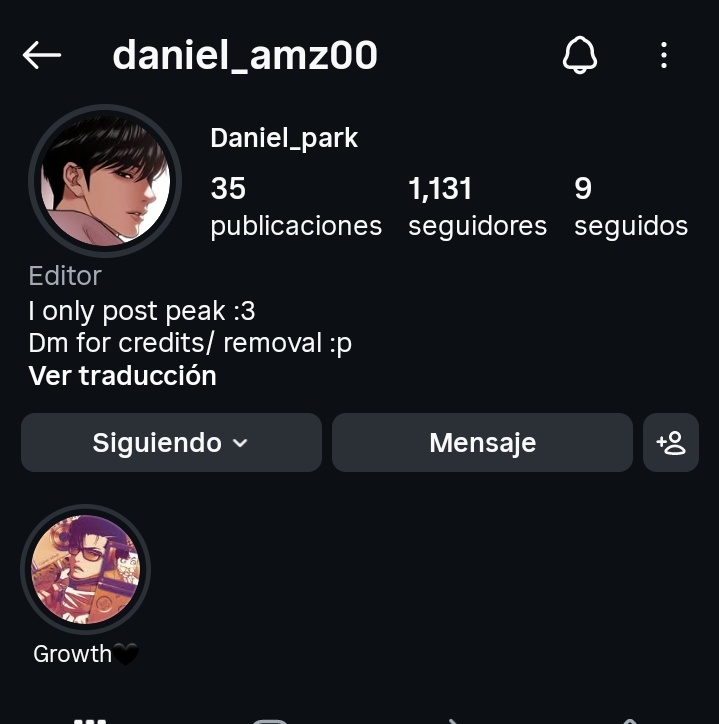Open the 35 publicaciones count
Screen dimensions: 719x724
[x=295, y=207]
